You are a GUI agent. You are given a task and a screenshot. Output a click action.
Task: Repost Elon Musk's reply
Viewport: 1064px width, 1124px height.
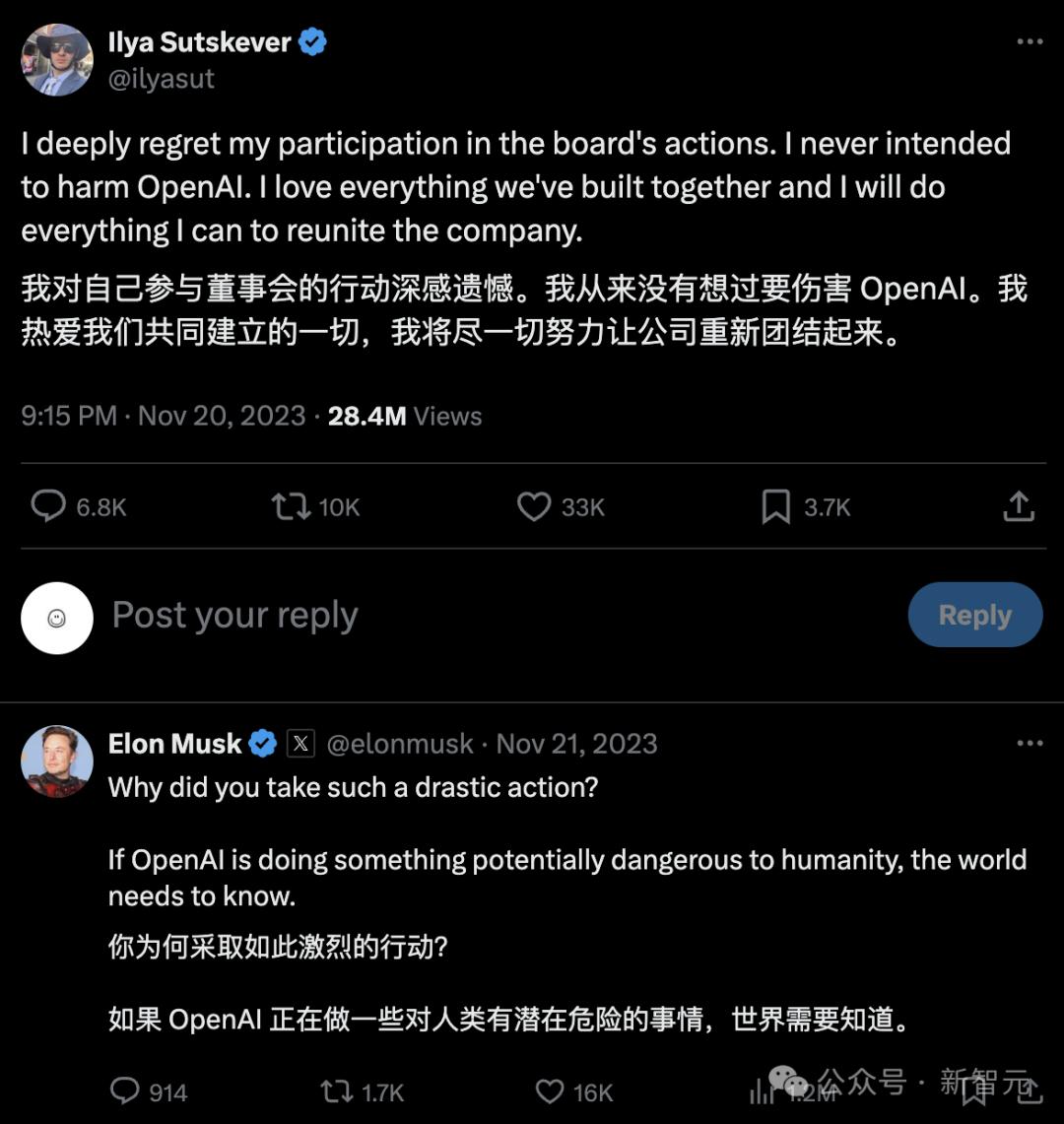pos(338,1091)
